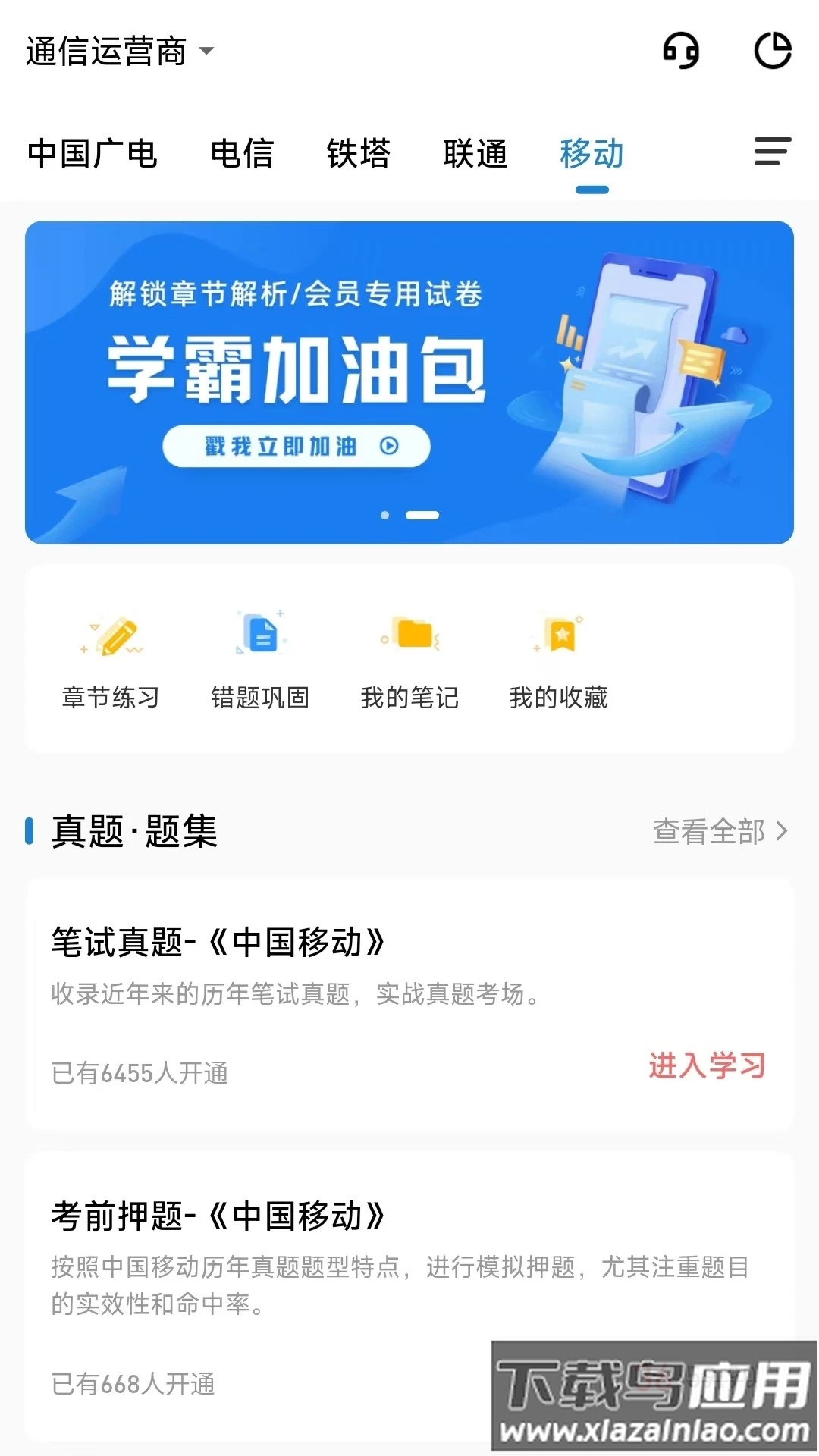Switch to the 联通 tab

pyautogui.click(x=475, y=154)
